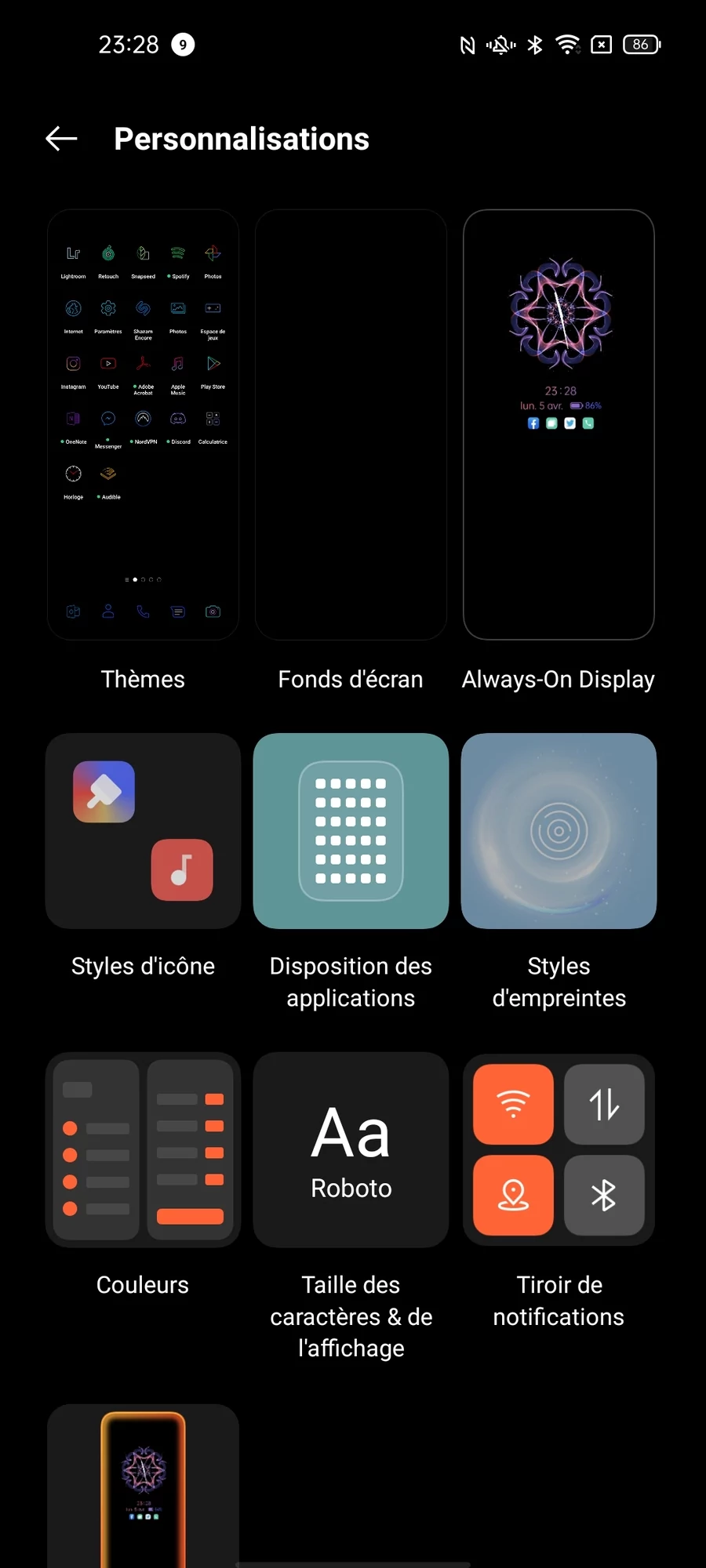Open the orange edge-lighting phone tile
This screenshot has height=1568, width=706.
point(143,1486)
